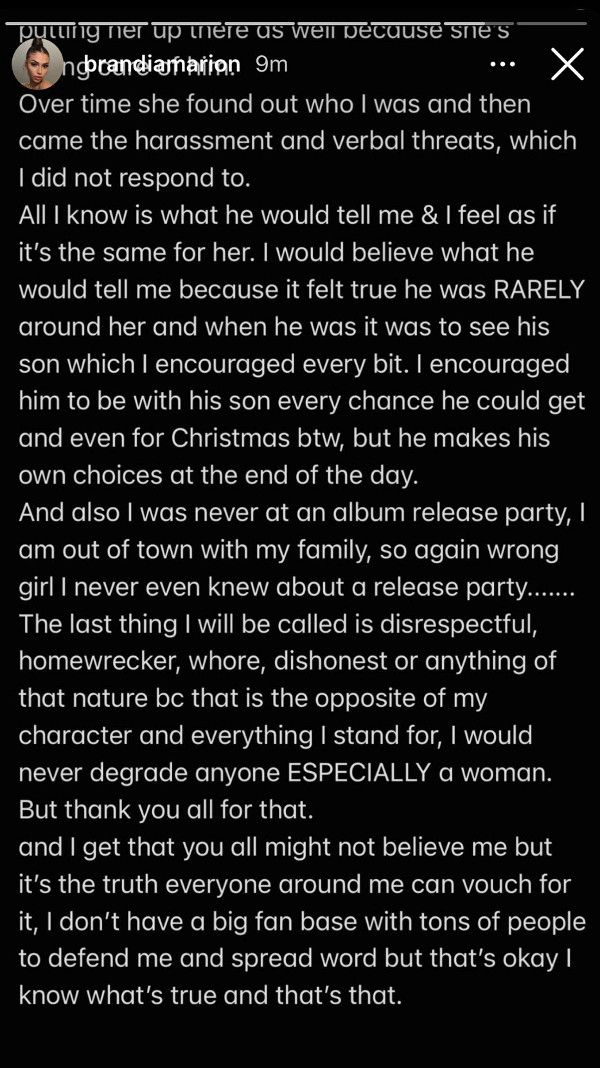The image size is (600, 1068).
Task: Close the story viewer
Action: tap(567, 65)
